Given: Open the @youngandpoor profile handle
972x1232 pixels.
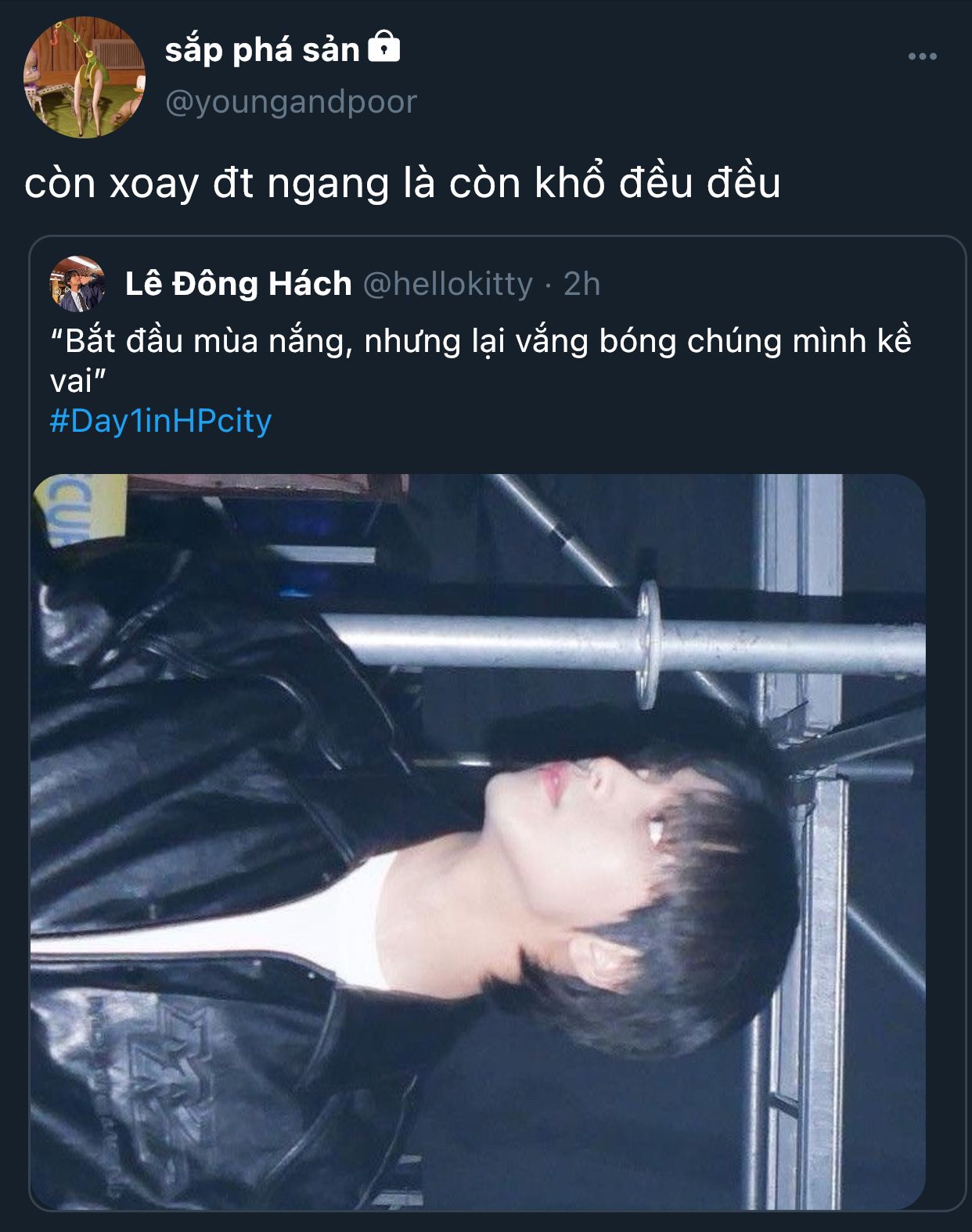Looking at the screenshot, I should click(290, 102).
